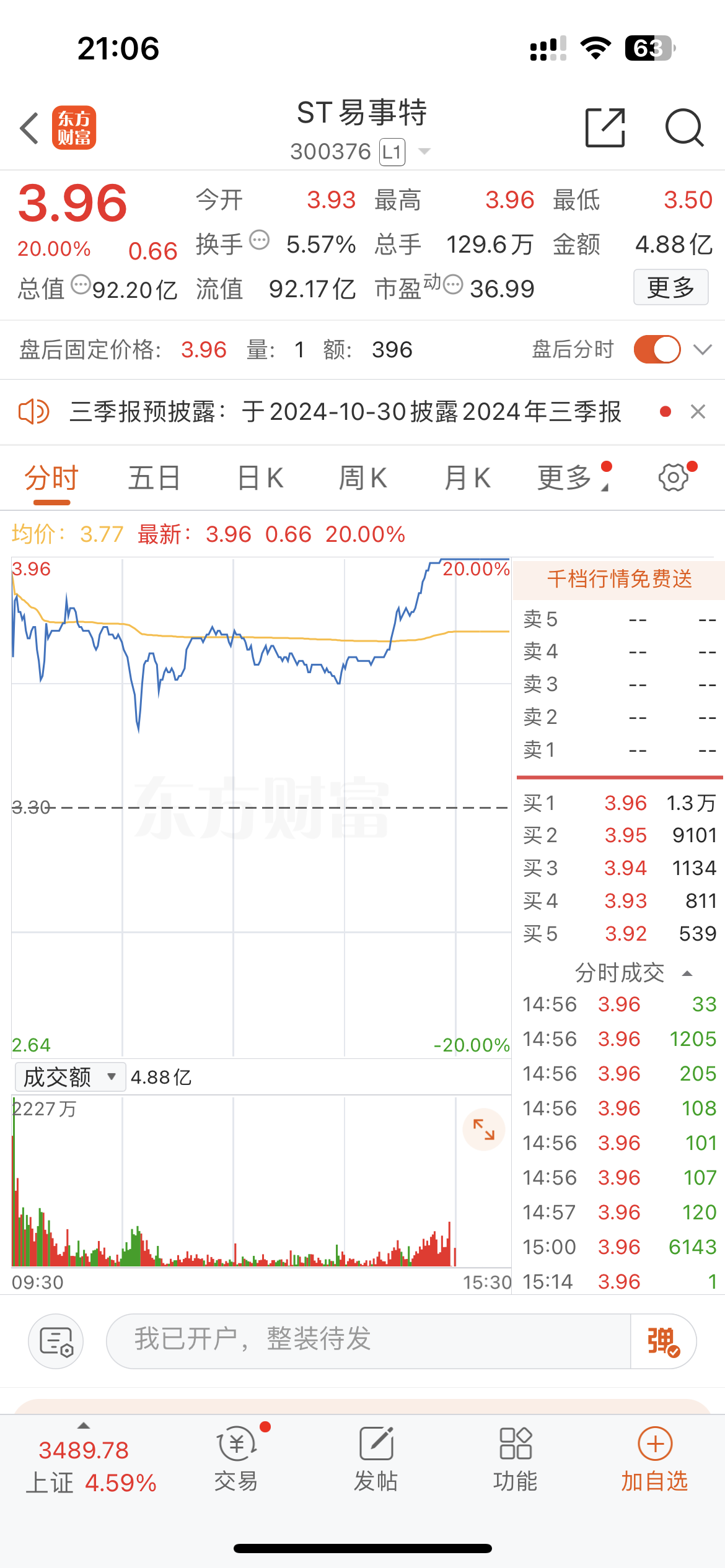Toggle the 盘后分时 switch off

[657, 349]
